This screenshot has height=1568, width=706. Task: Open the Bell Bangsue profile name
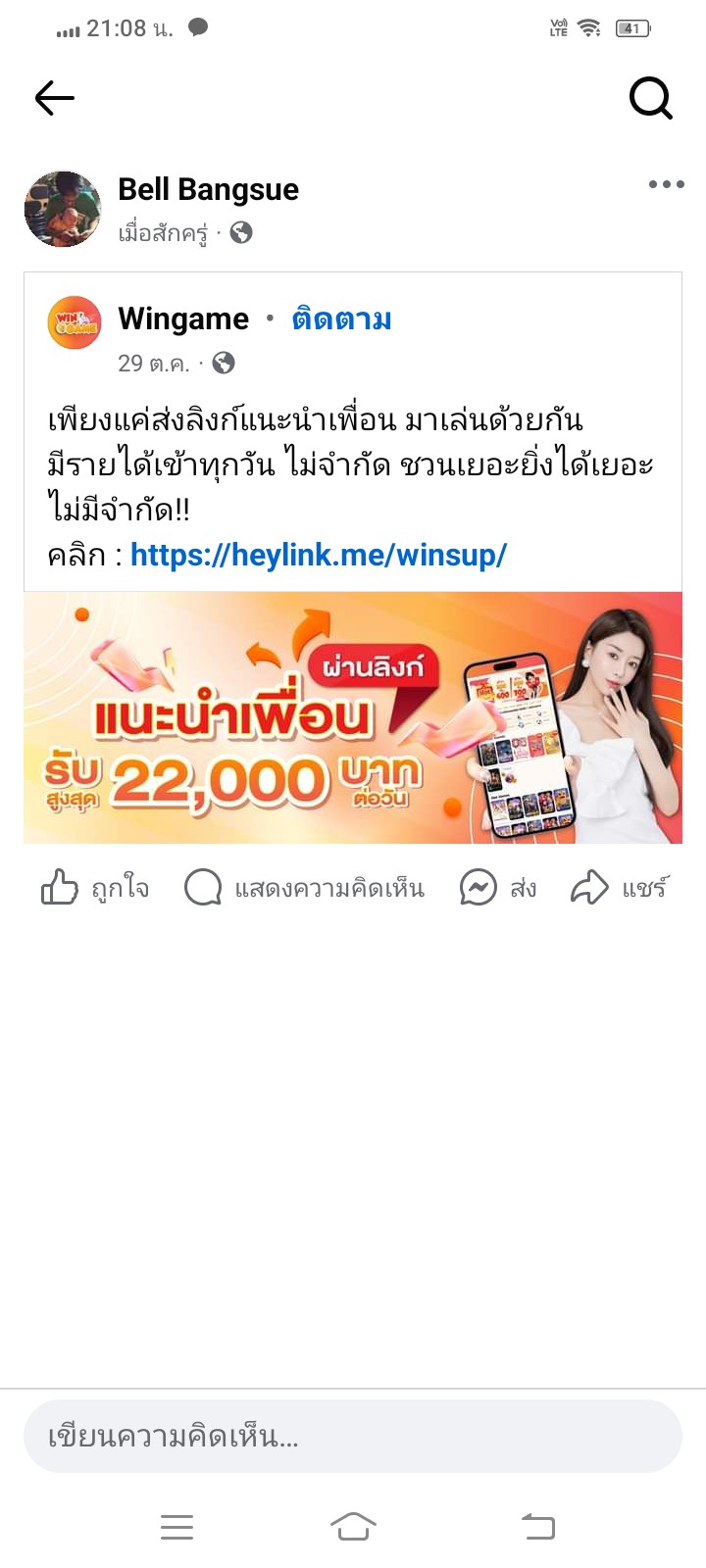[208, 189]
